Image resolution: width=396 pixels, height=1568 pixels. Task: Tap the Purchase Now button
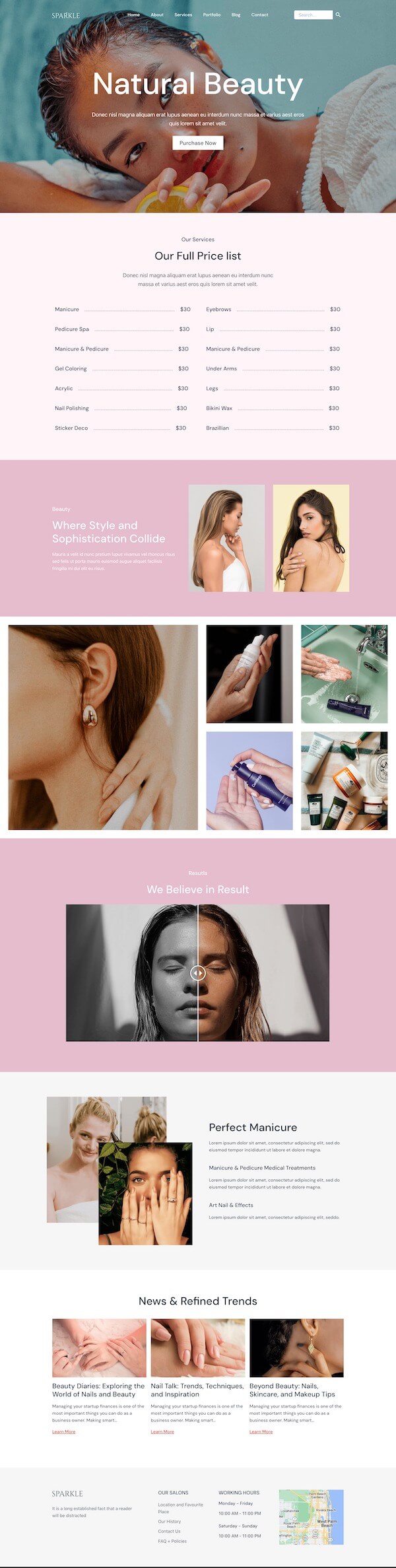198,143
